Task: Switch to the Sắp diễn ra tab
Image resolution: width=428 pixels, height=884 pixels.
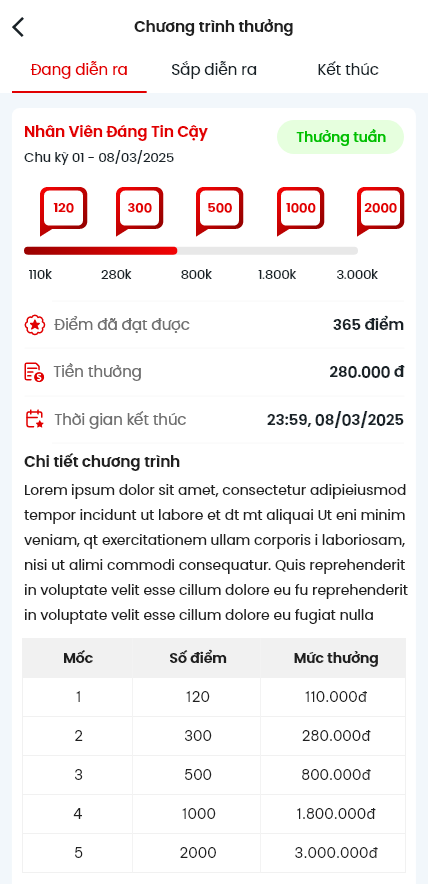Action: tap(214, 70)
